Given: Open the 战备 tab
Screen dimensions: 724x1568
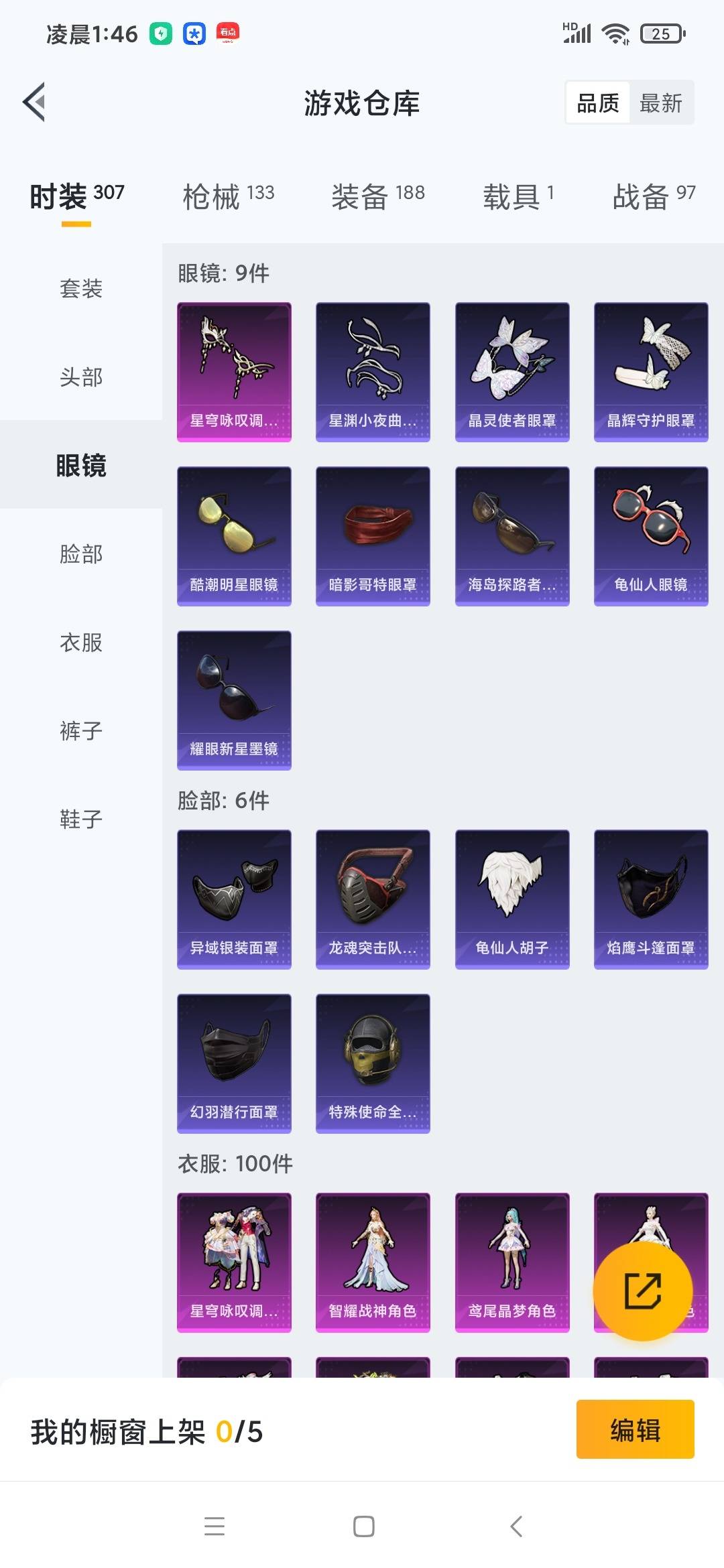Looking at the screenshot, I should (x=654, y=196).
